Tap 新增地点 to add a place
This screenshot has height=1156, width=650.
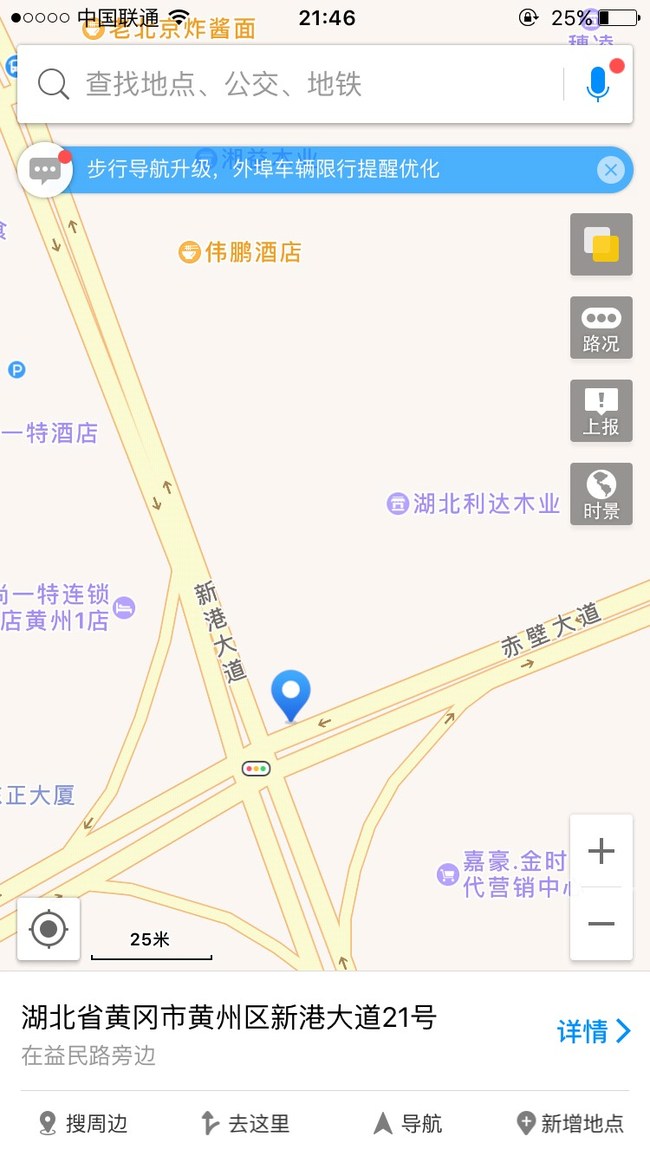point(570,1124)
